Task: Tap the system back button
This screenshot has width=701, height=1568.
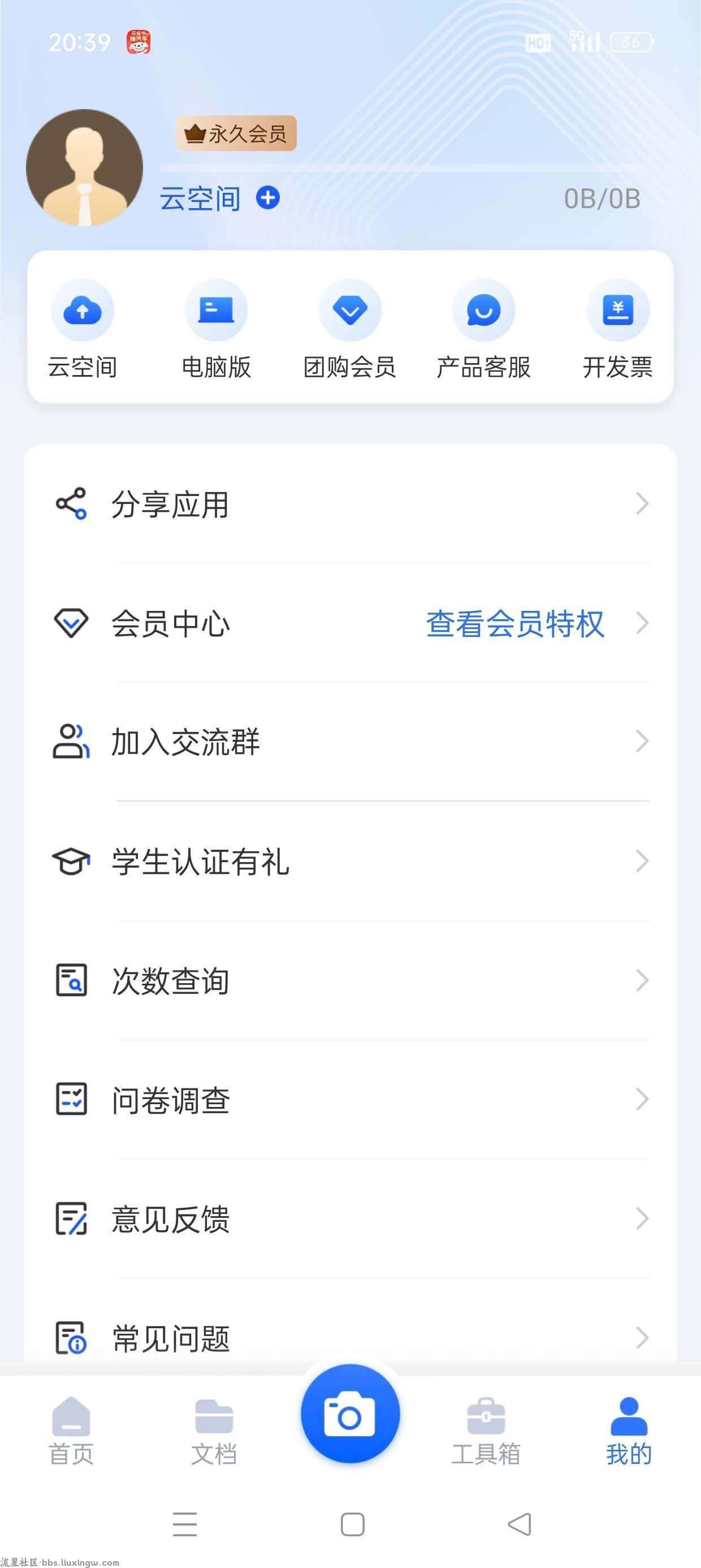Action: point(520,1524)
